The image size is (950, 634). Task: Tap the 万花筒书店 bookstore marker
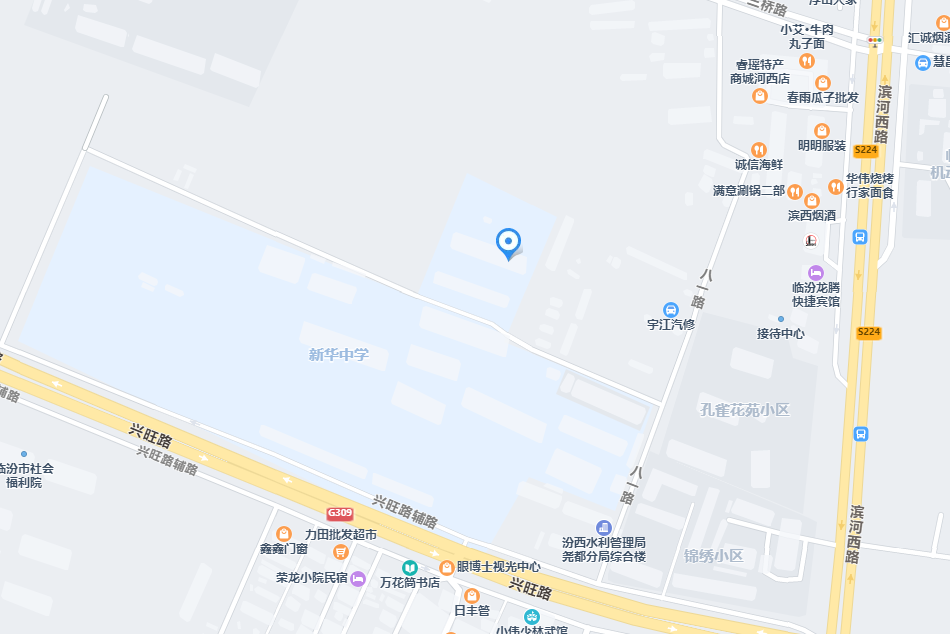pos(410,567)
